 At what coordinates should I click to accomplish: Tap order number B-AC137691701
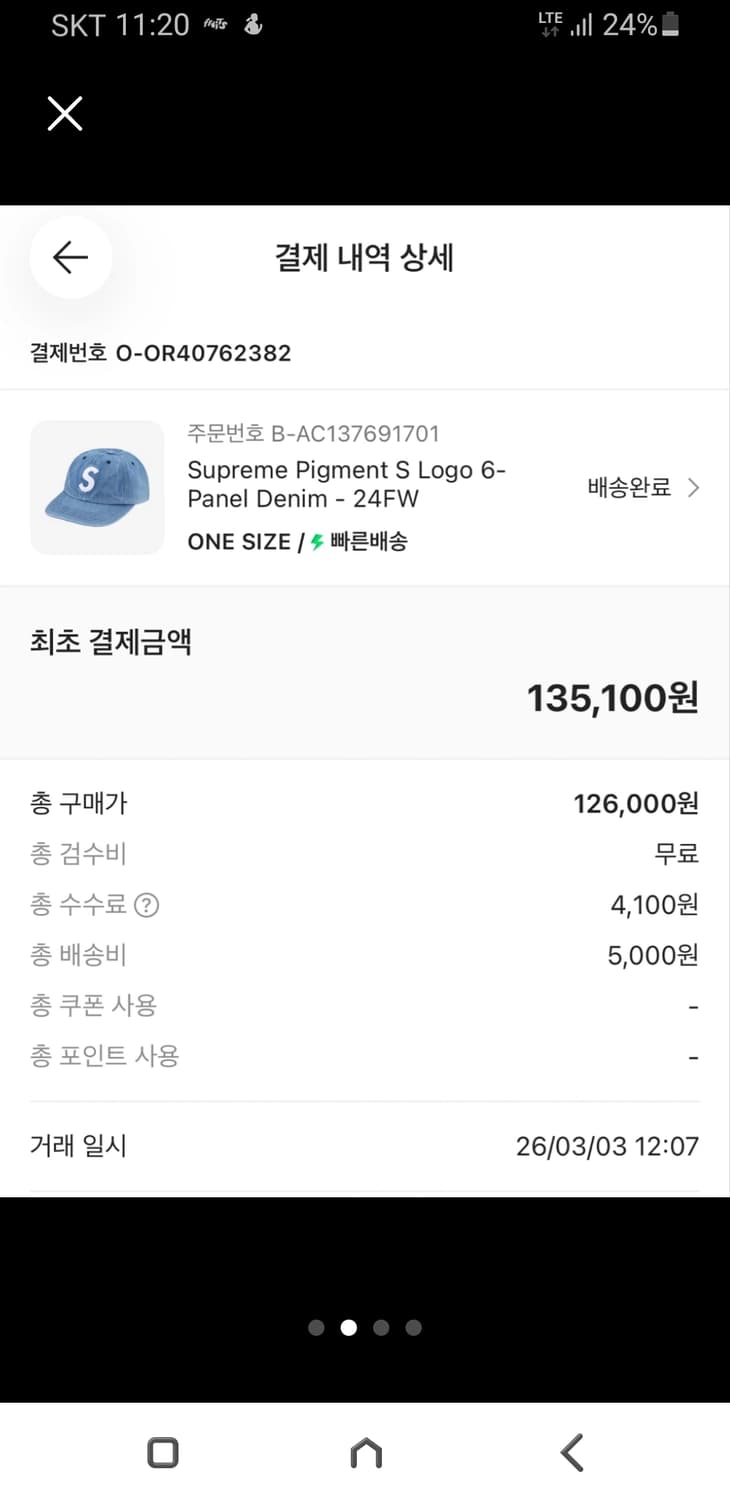coord(313,433)
